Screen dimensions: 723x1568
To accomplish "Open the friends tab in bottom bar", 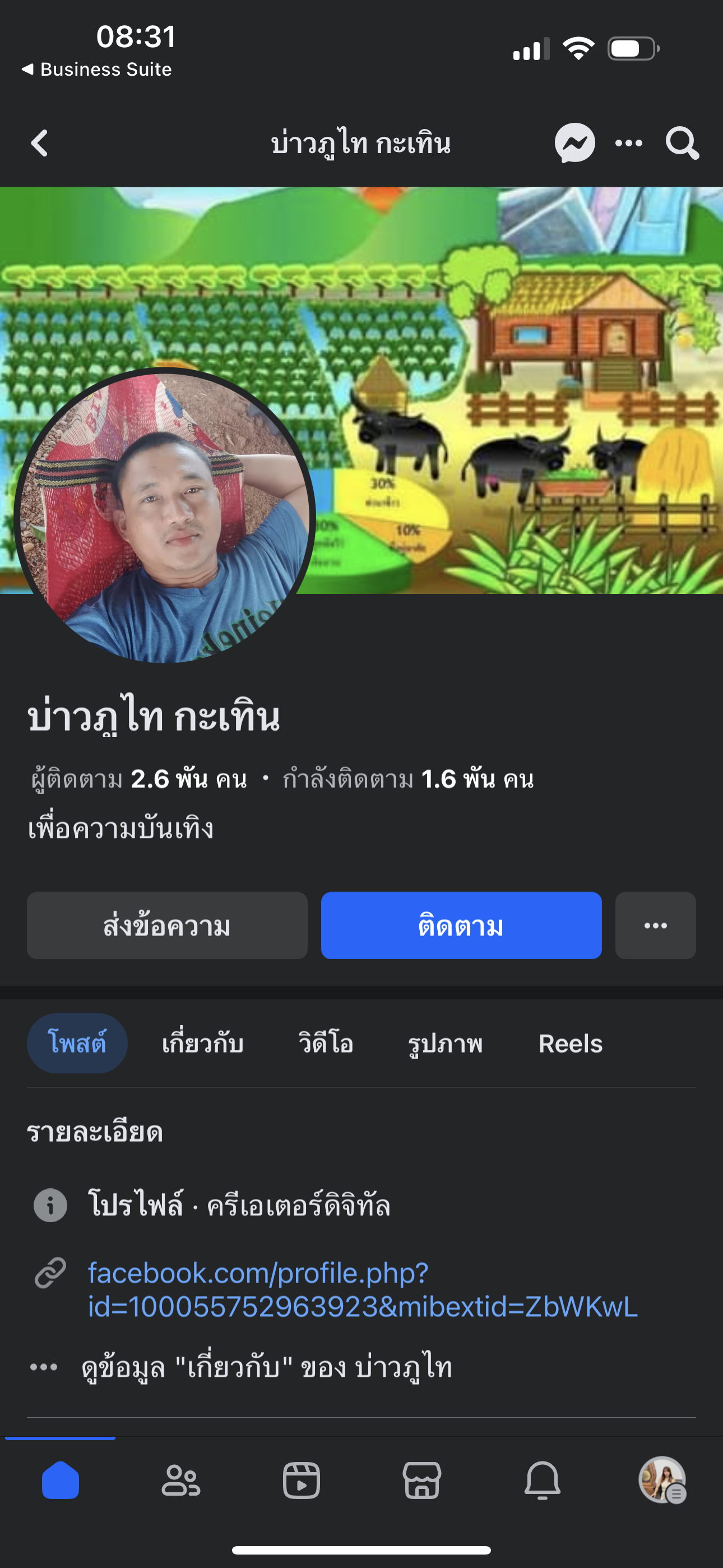I will coord(180,1481).
